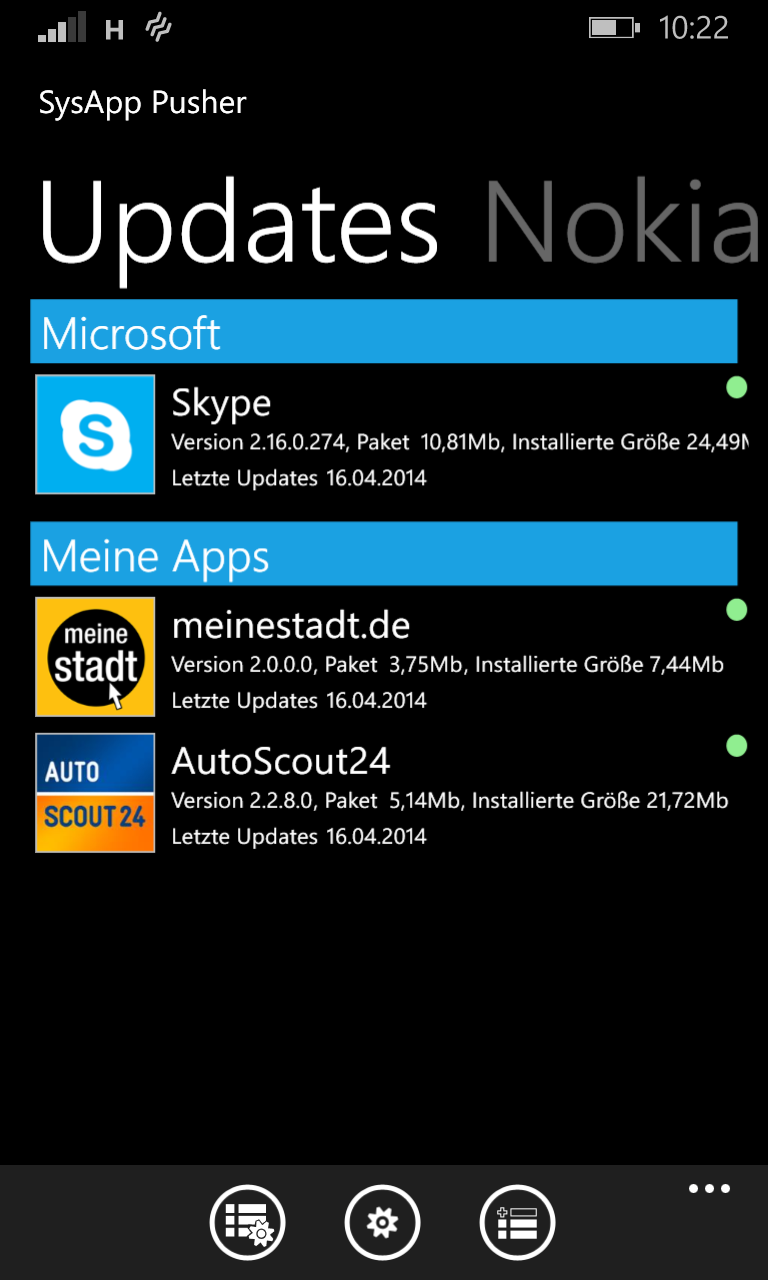Open settings via the gear icon
This screenshot has height=1280, width=768.
383,1222
